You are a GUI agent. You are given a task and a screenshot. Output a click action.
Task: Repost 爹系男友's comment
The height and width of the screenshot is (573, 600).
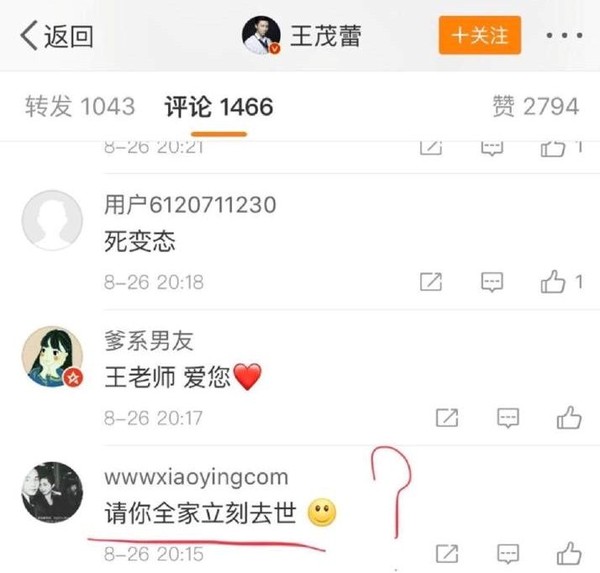447,416
